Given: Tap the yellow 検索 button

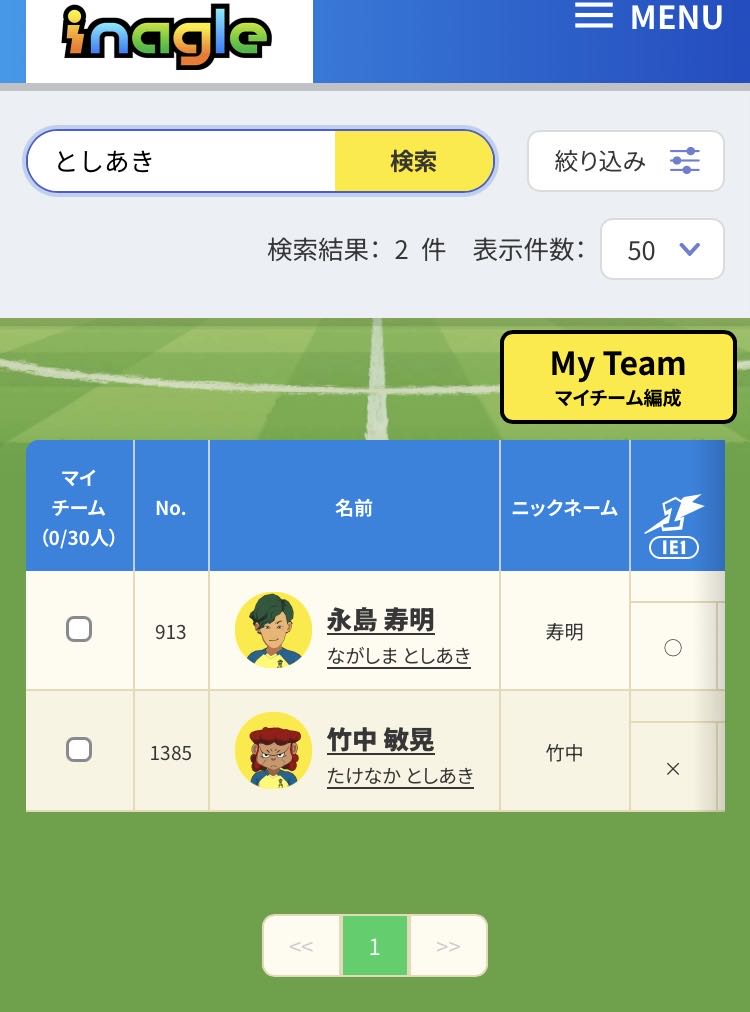Looking at the screenshot, I should click(x=414, y=161).
